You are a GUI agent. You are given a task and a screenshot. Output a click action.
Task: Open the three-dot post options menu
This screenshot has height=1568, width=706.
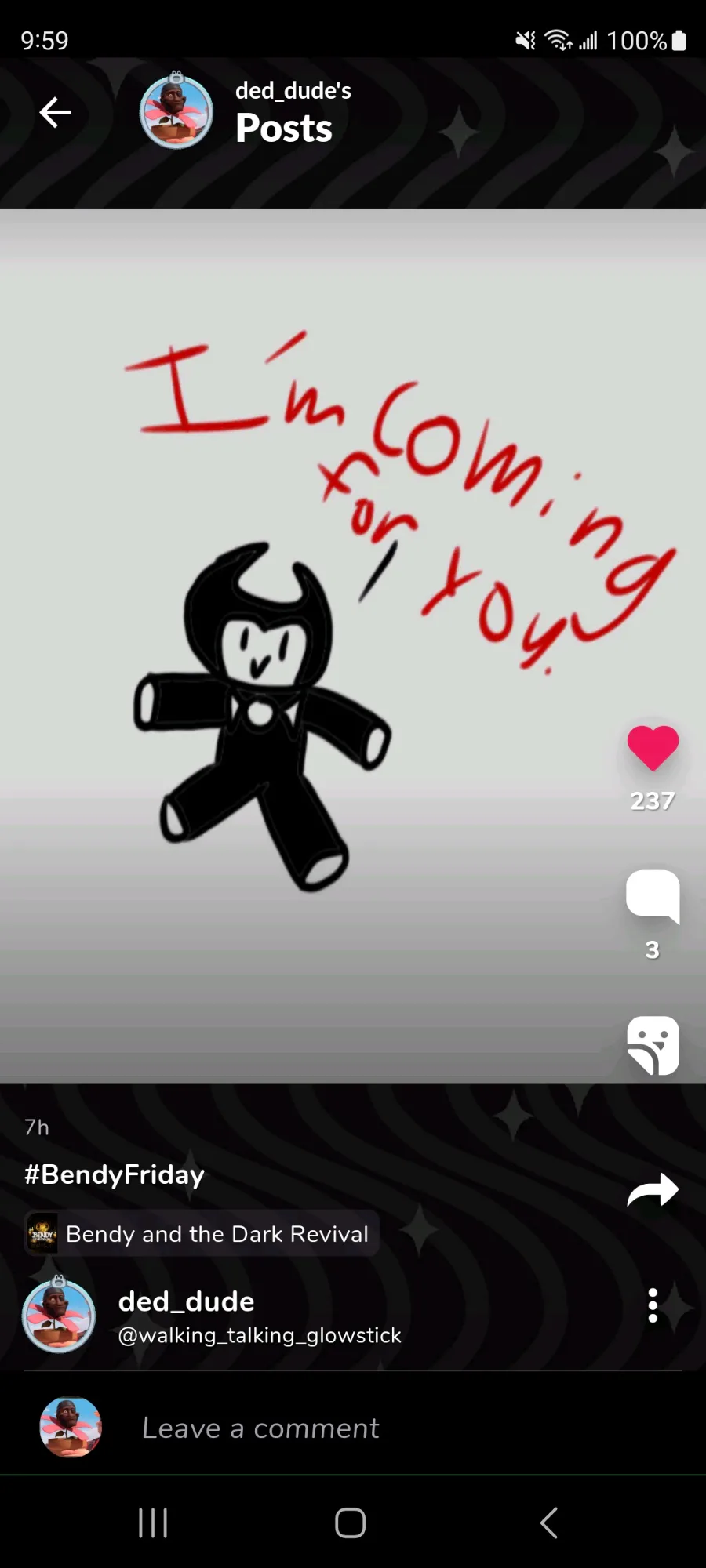tap(652, 1305)
